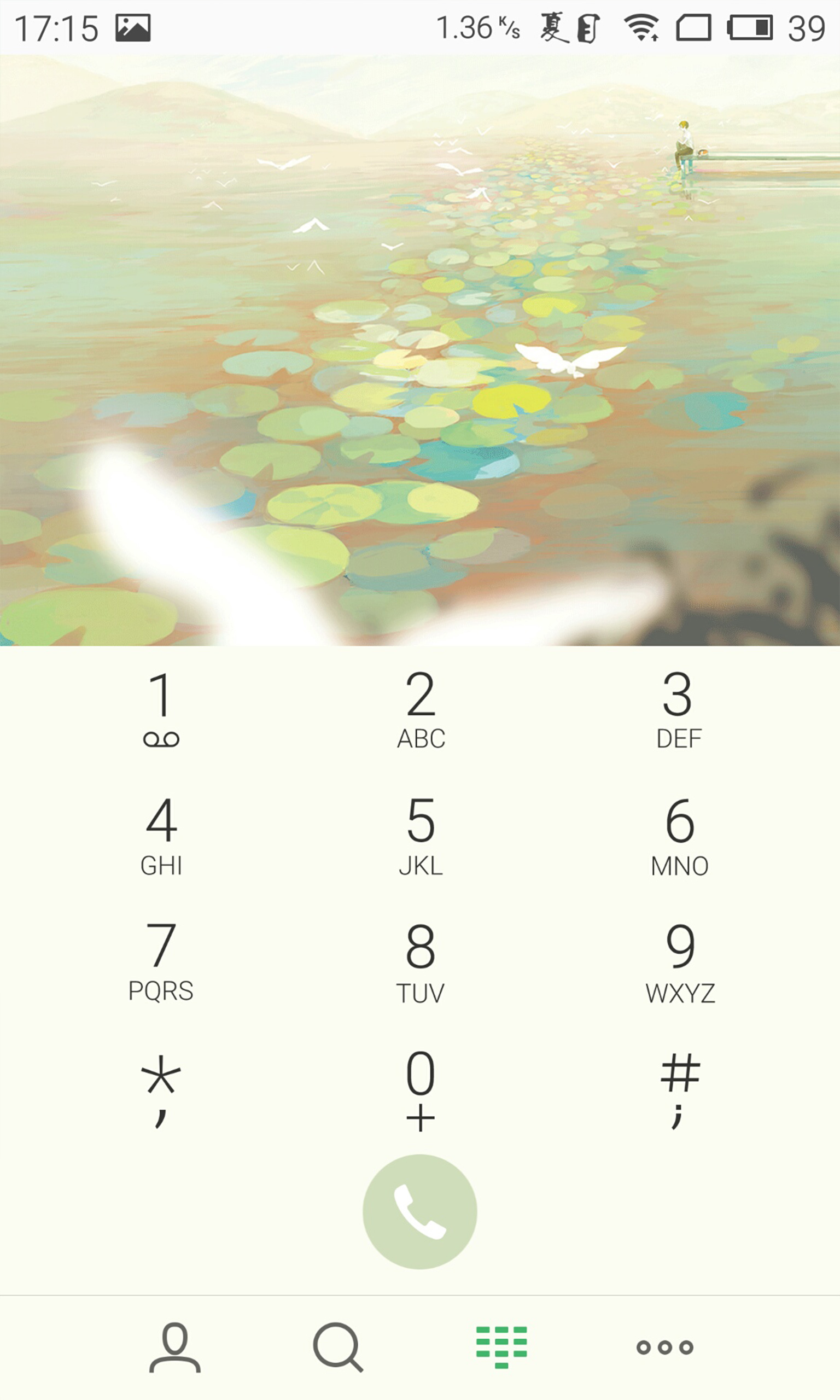Viewport: 840px width, 1400px height.
Task: Enter digit 2 ABC on keypad
Action: coord(421,710)
